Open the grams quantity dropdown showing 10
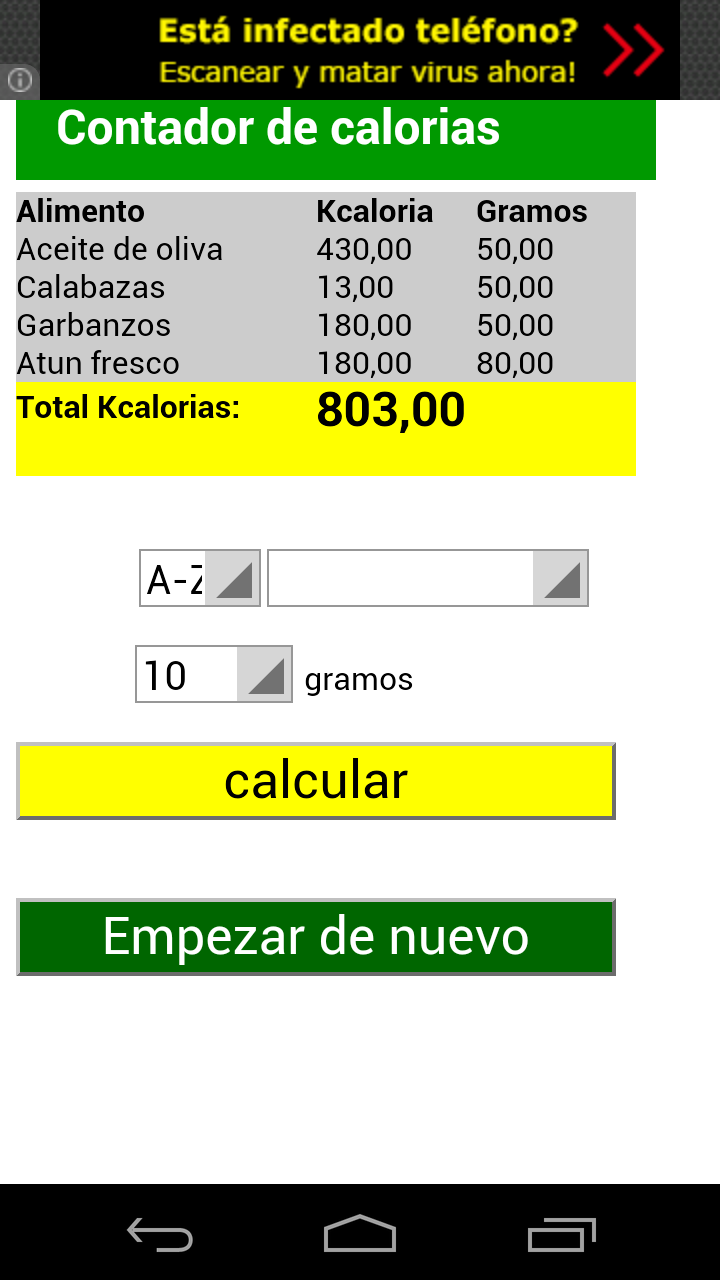 coord(213,675)
